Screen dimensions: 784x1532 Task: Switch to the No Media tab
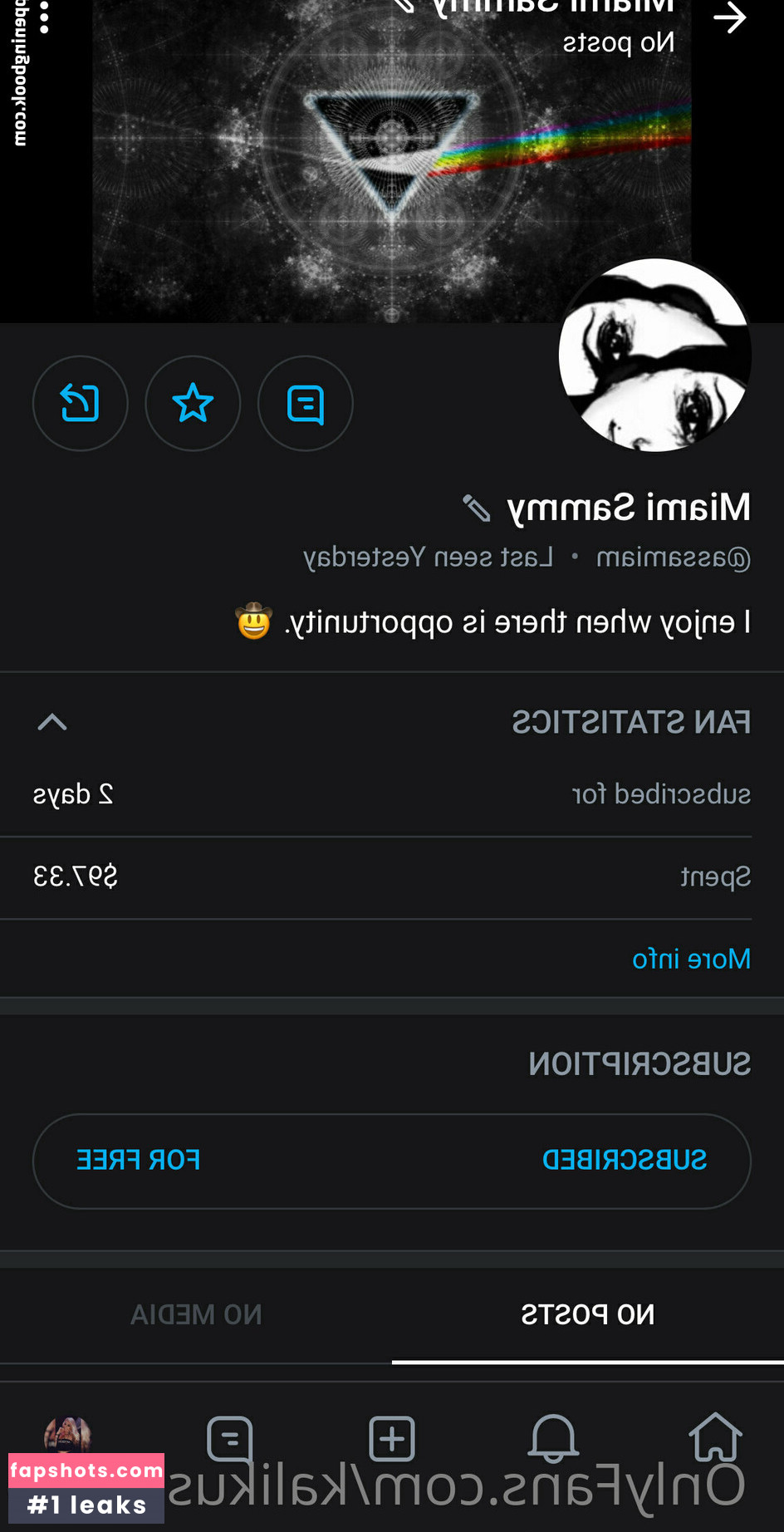pos(196,1314)
